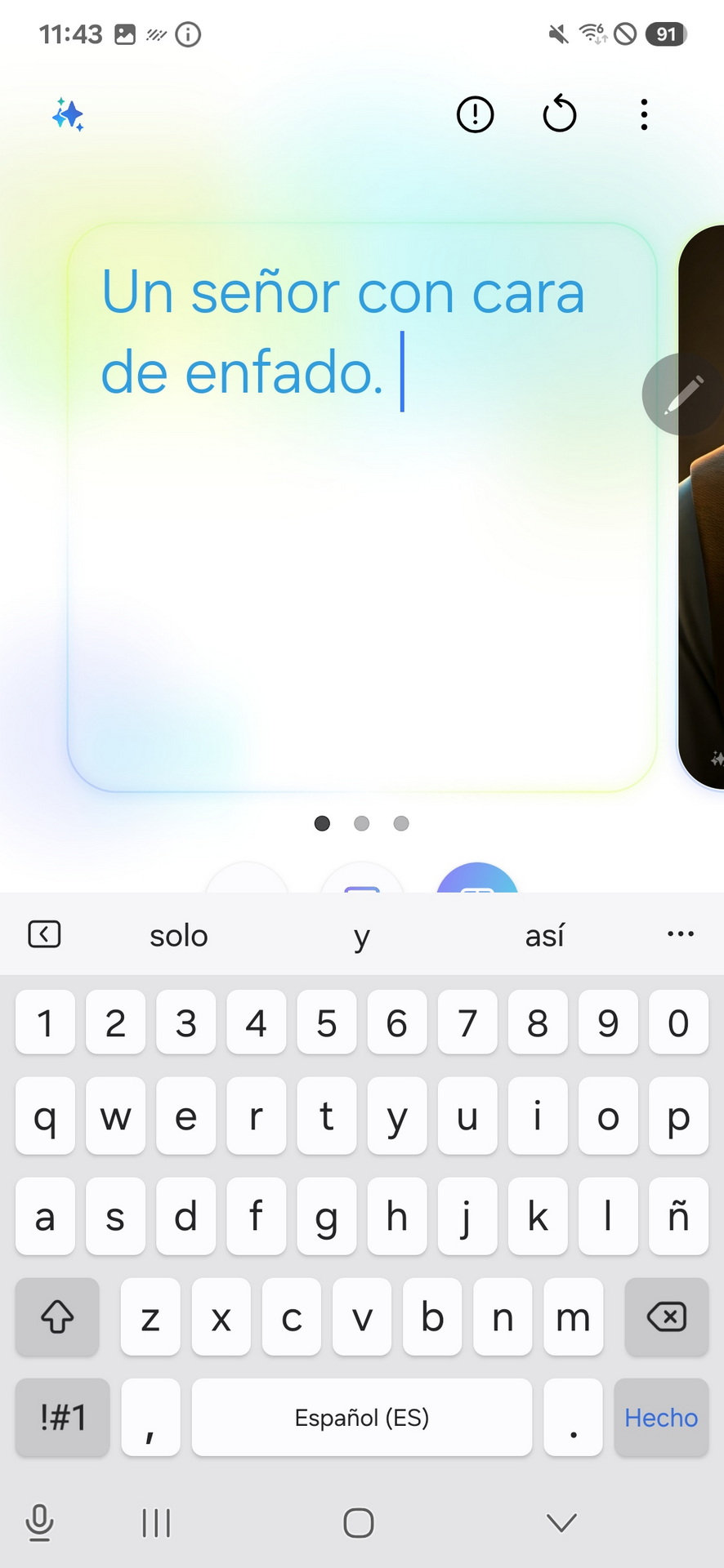Tap the Español (ES) space bar
This screenshot has width=724, height=1568.
click(362, 1418)
